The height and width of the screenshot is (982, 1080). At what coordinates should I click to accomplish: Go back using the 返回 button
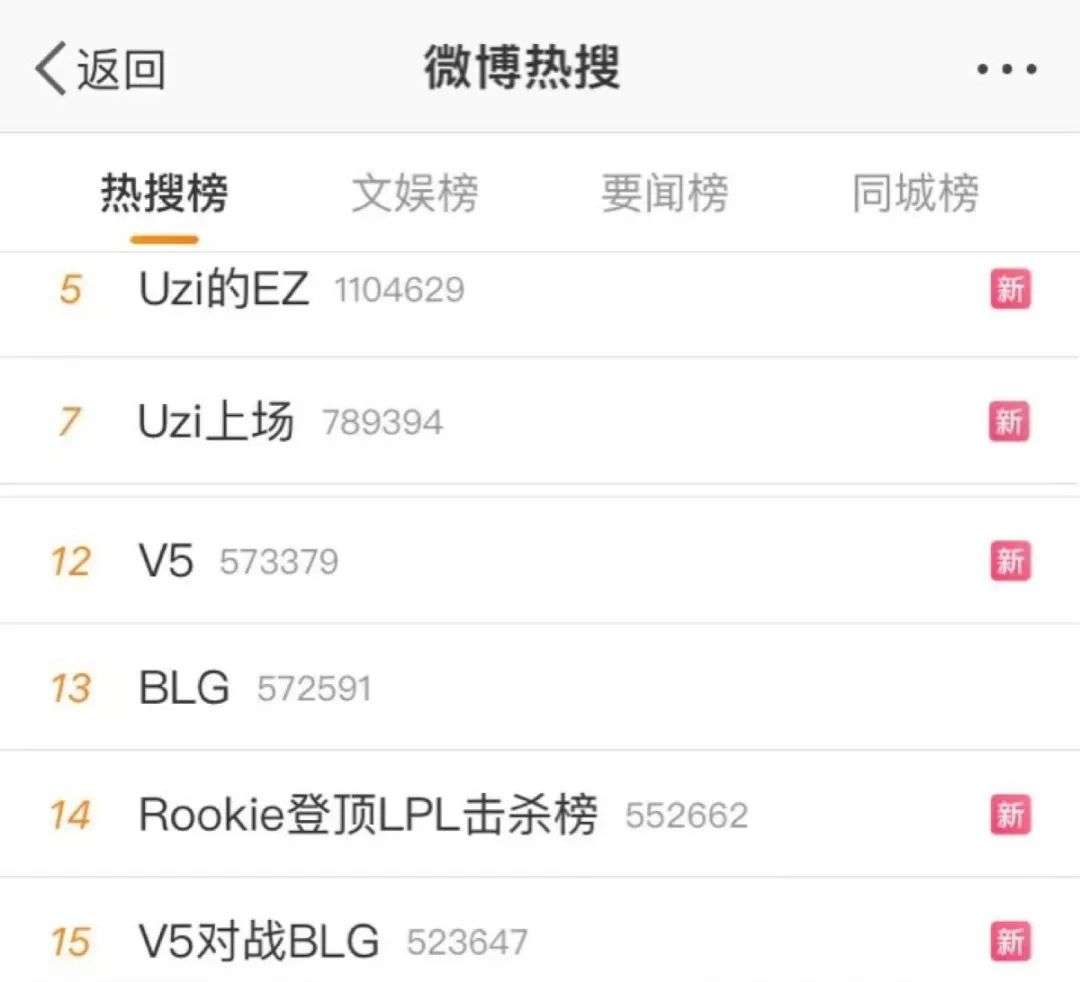100,70
